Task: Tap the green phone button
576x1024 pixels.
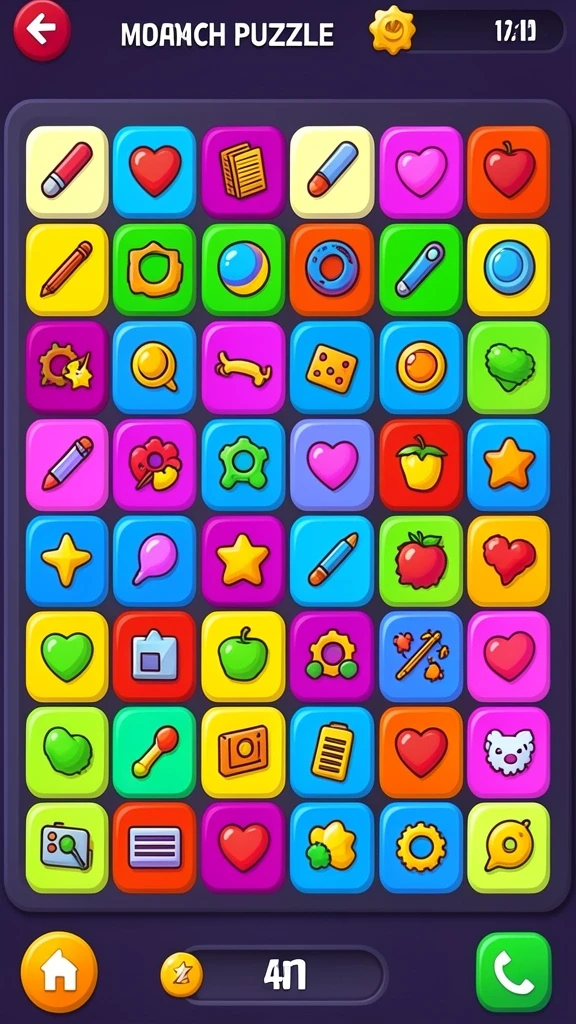Action: (x=513, y=972)
